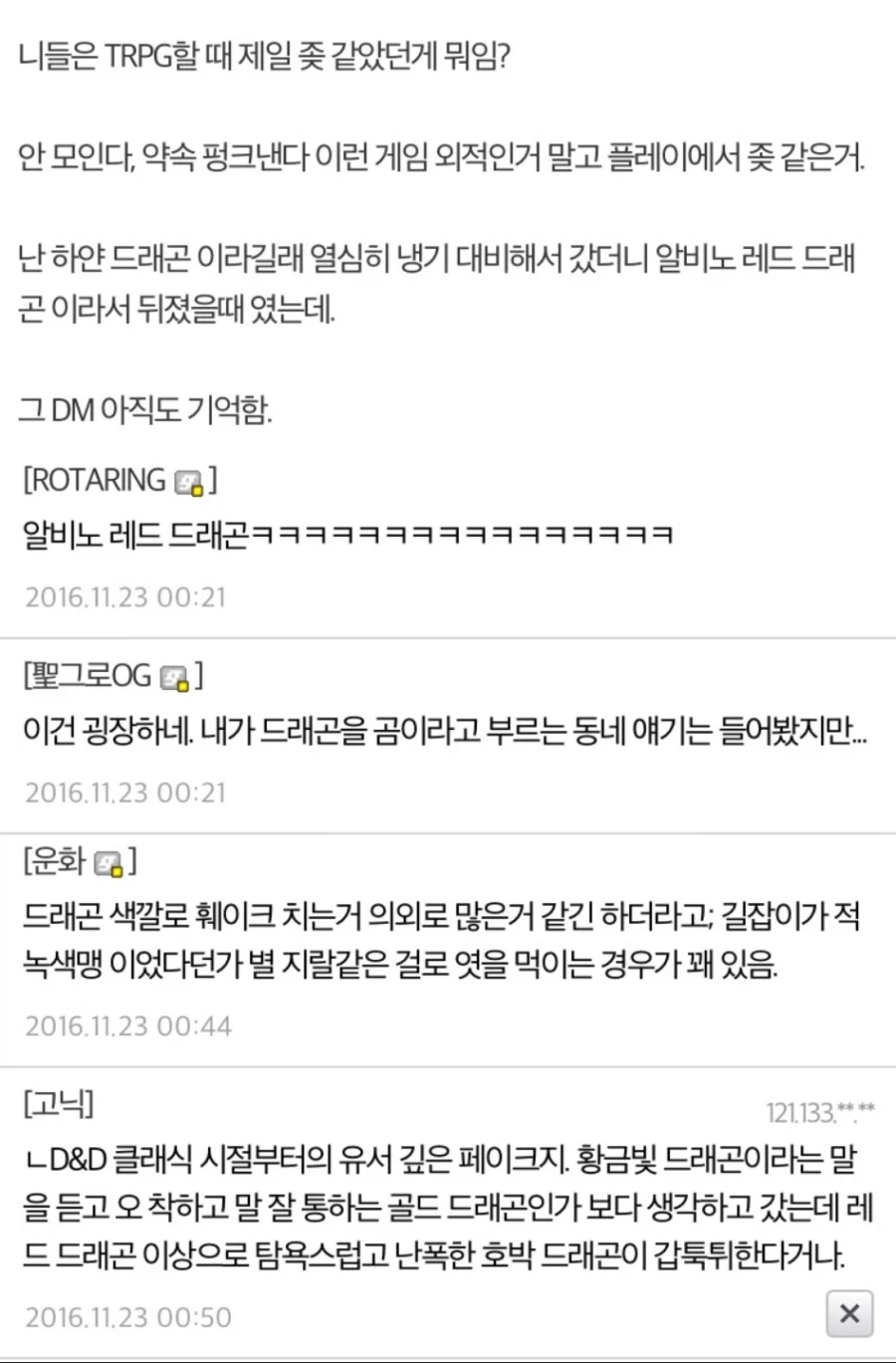Open ROTARING's profile badge icon
The height and width of the screenshot is (1363, 896).
188,483
